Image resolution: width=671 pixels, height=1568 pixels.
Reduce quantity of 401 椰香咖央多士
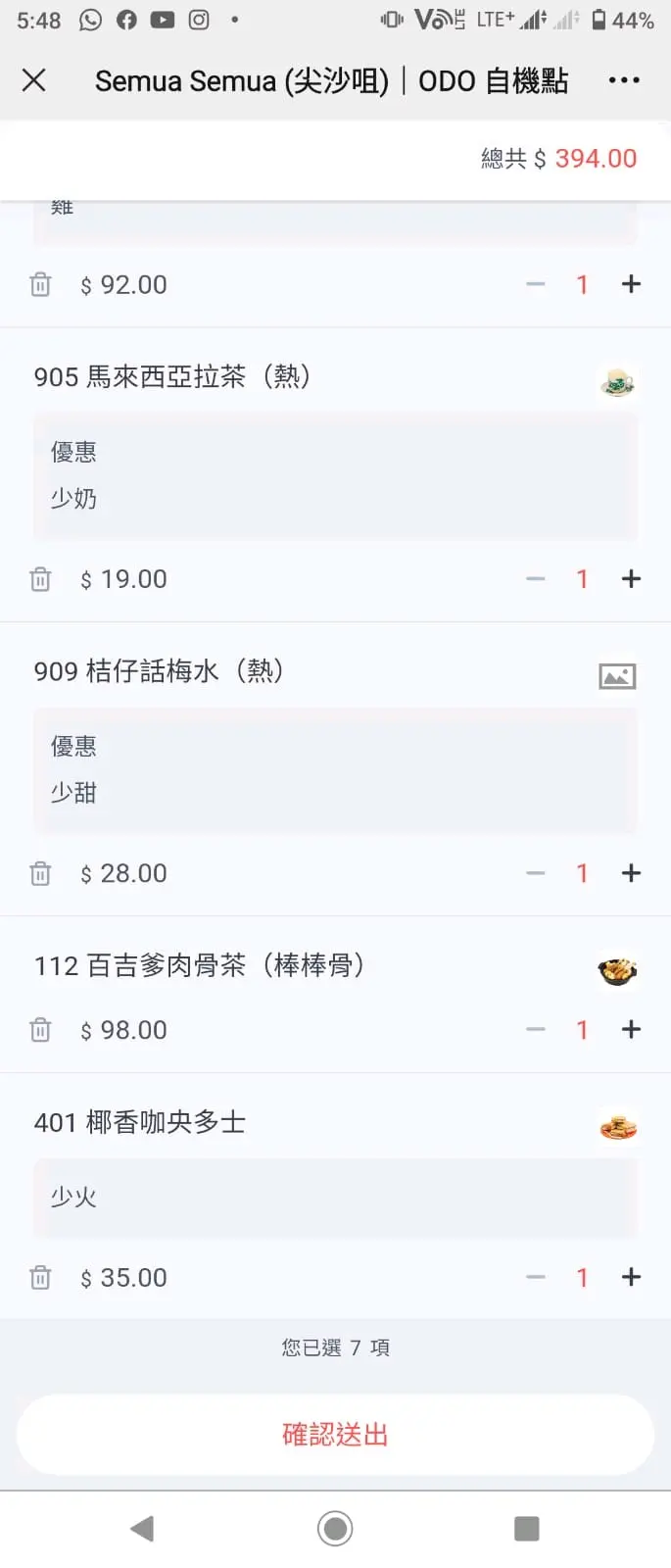click(535, 1278)
